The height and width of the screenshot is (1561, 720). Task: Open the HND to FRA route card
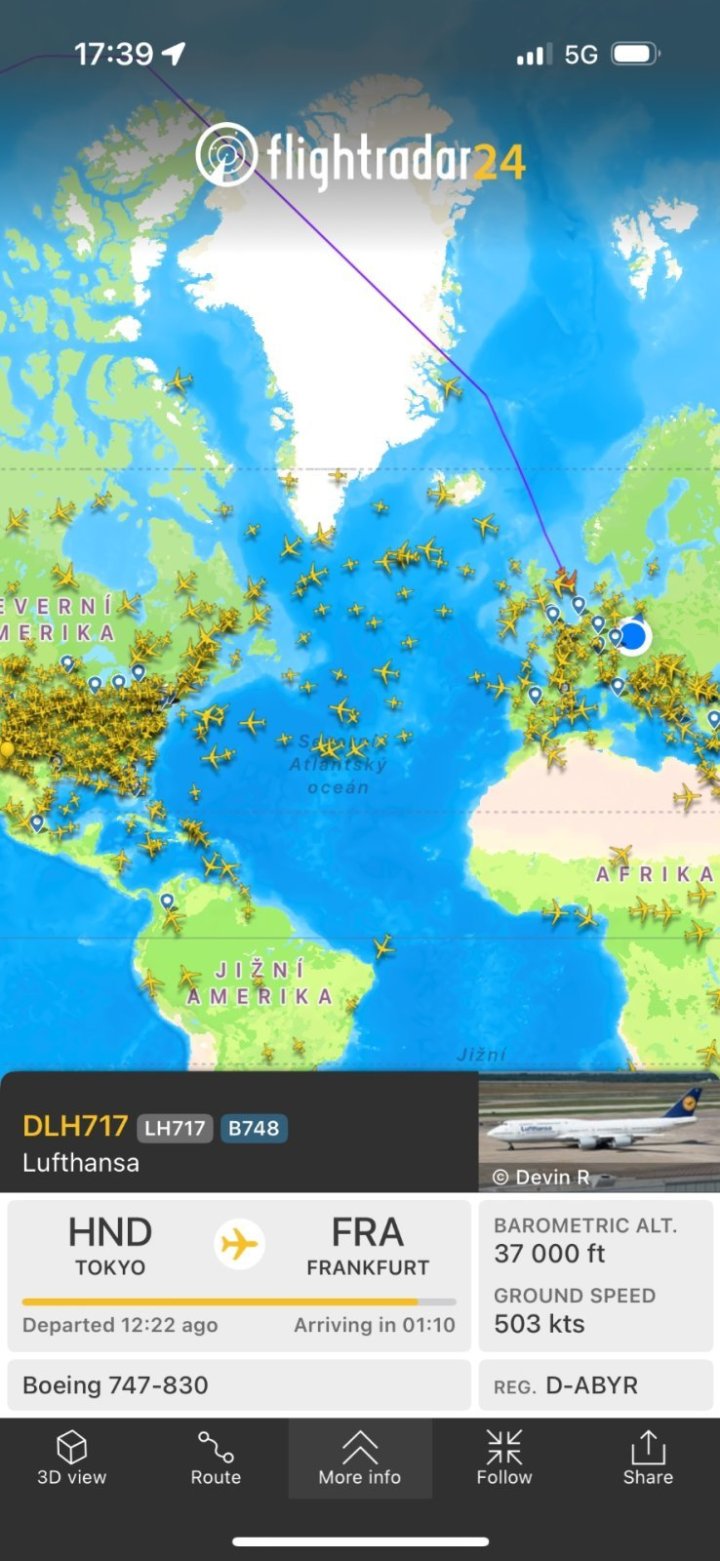point(239,1275)
